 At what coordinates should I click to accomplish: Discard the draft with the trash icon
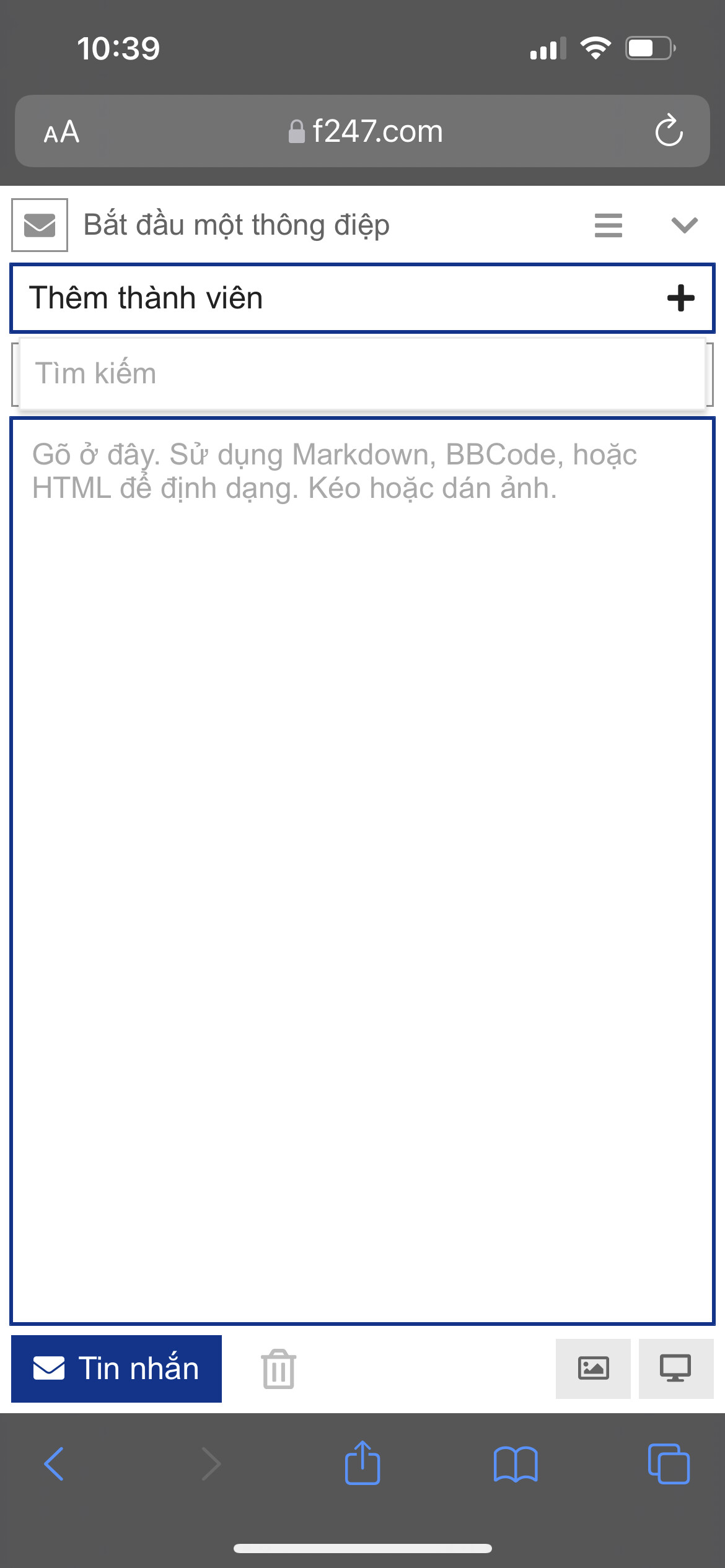point(278,1369)
